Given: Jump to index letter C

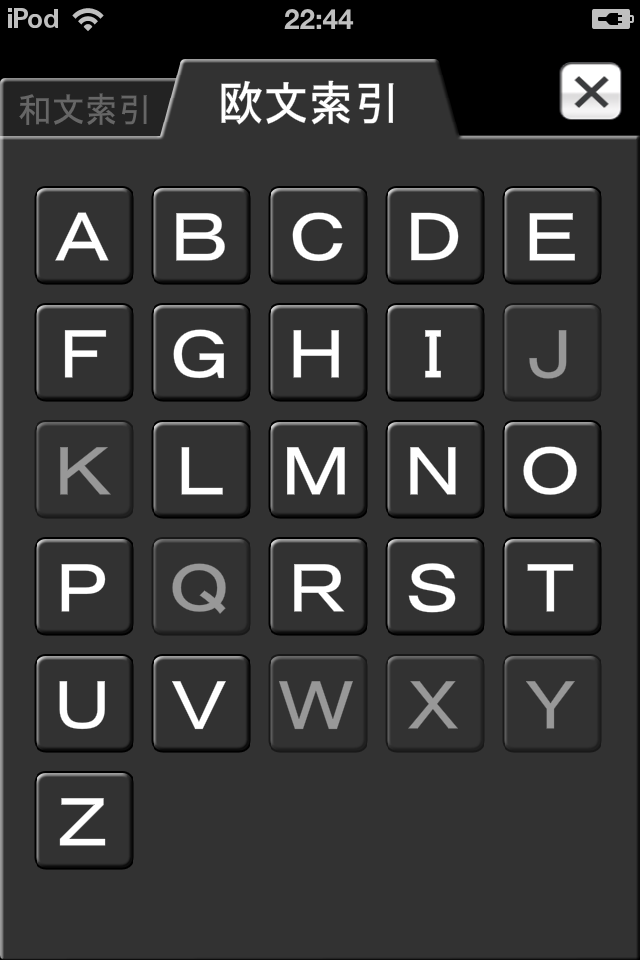Looking at the screenshot, I should (x=317, y=236).
